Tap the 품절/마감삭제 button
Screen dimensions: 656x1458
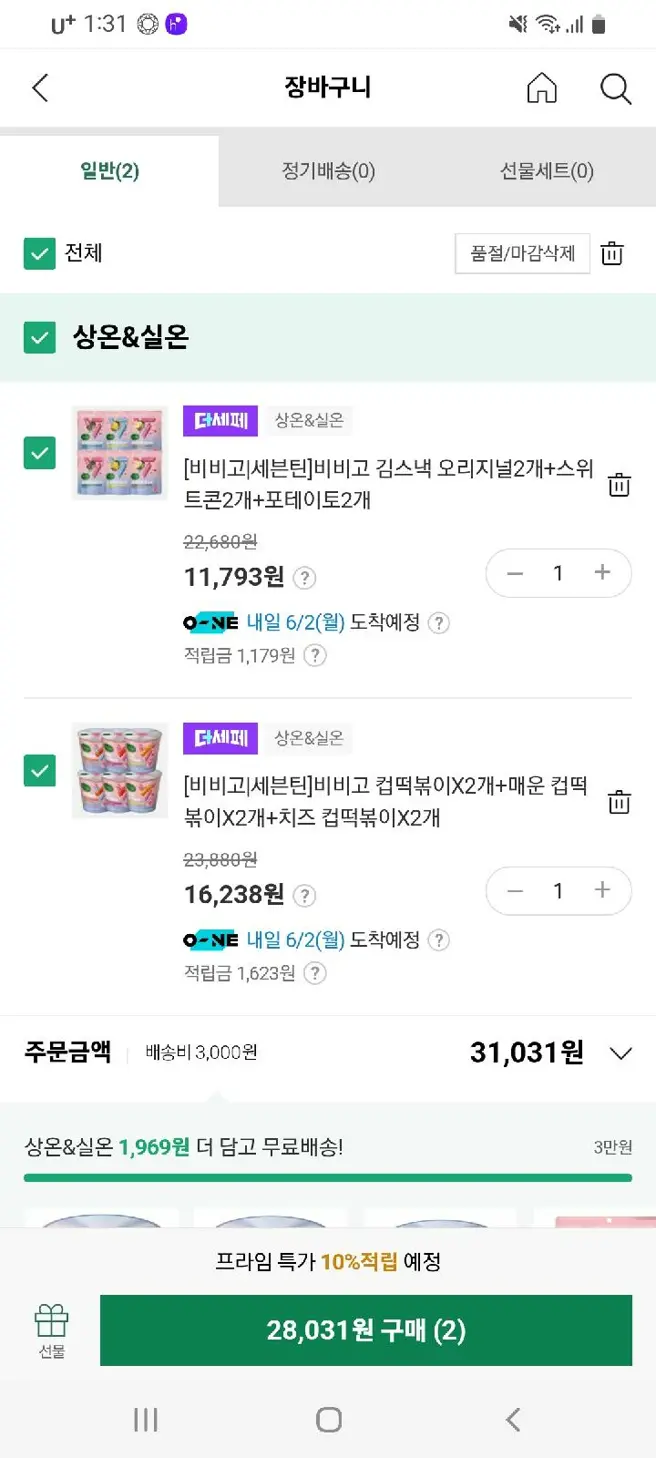[x=523, y=254]
